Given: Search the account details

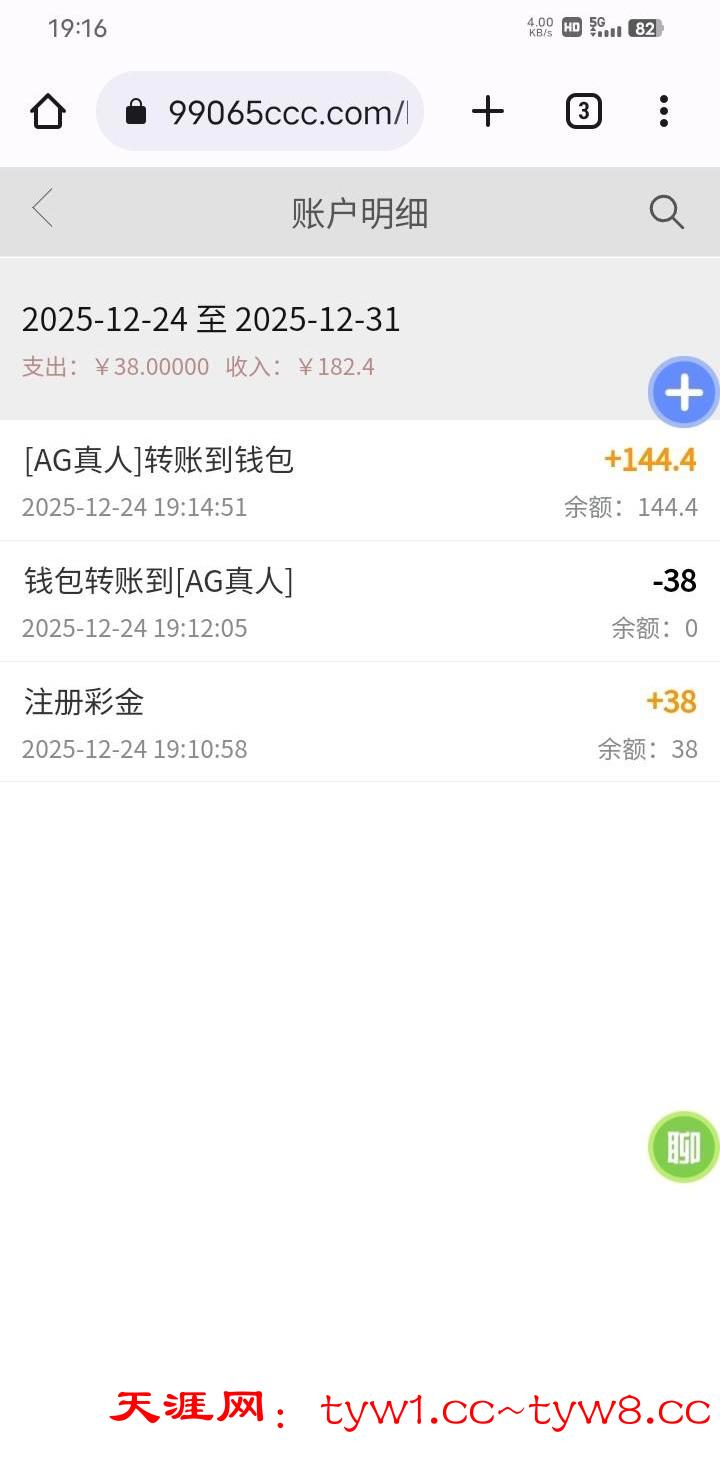Looking at the screenshot, I should coord(666,212).
